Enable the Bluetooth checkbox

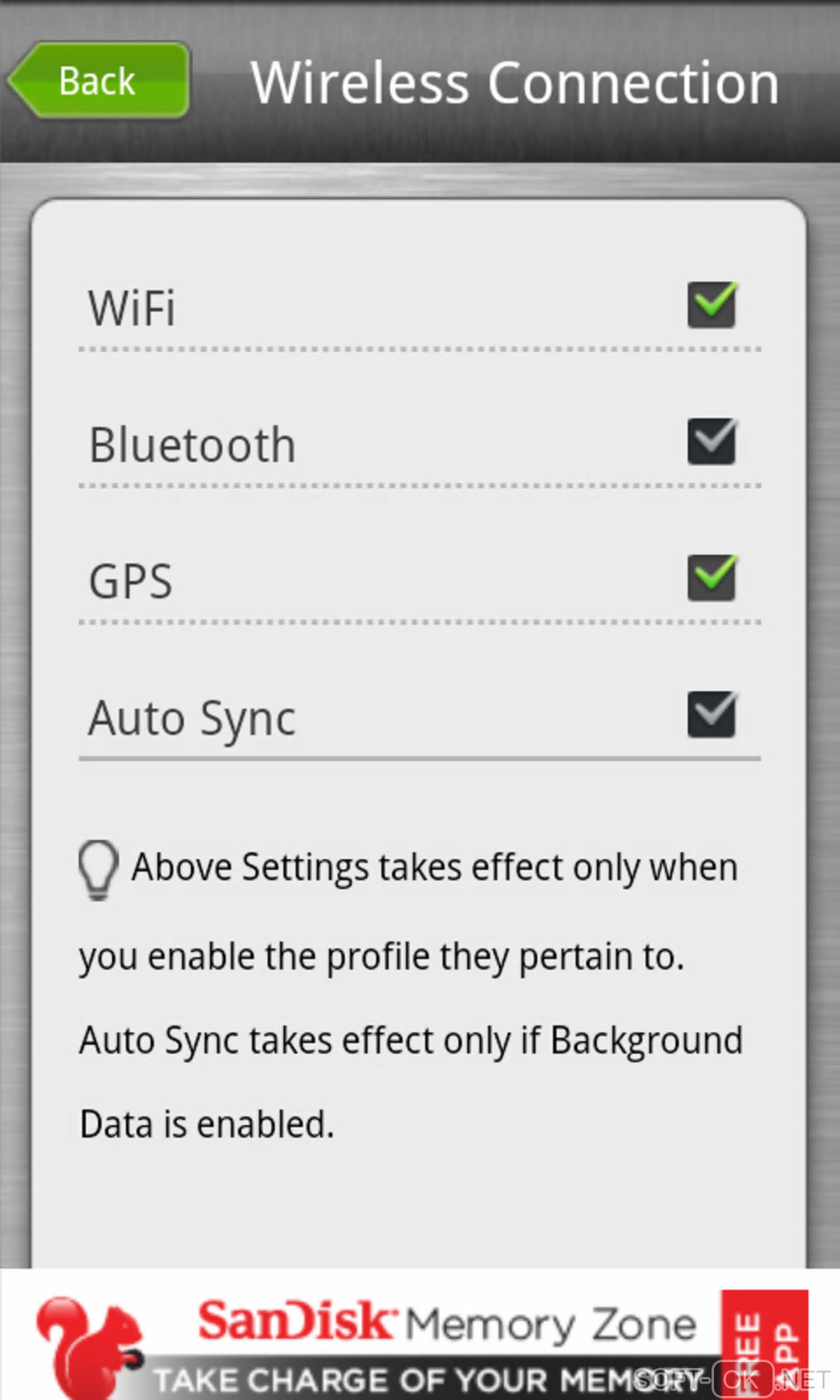(712, 442)
